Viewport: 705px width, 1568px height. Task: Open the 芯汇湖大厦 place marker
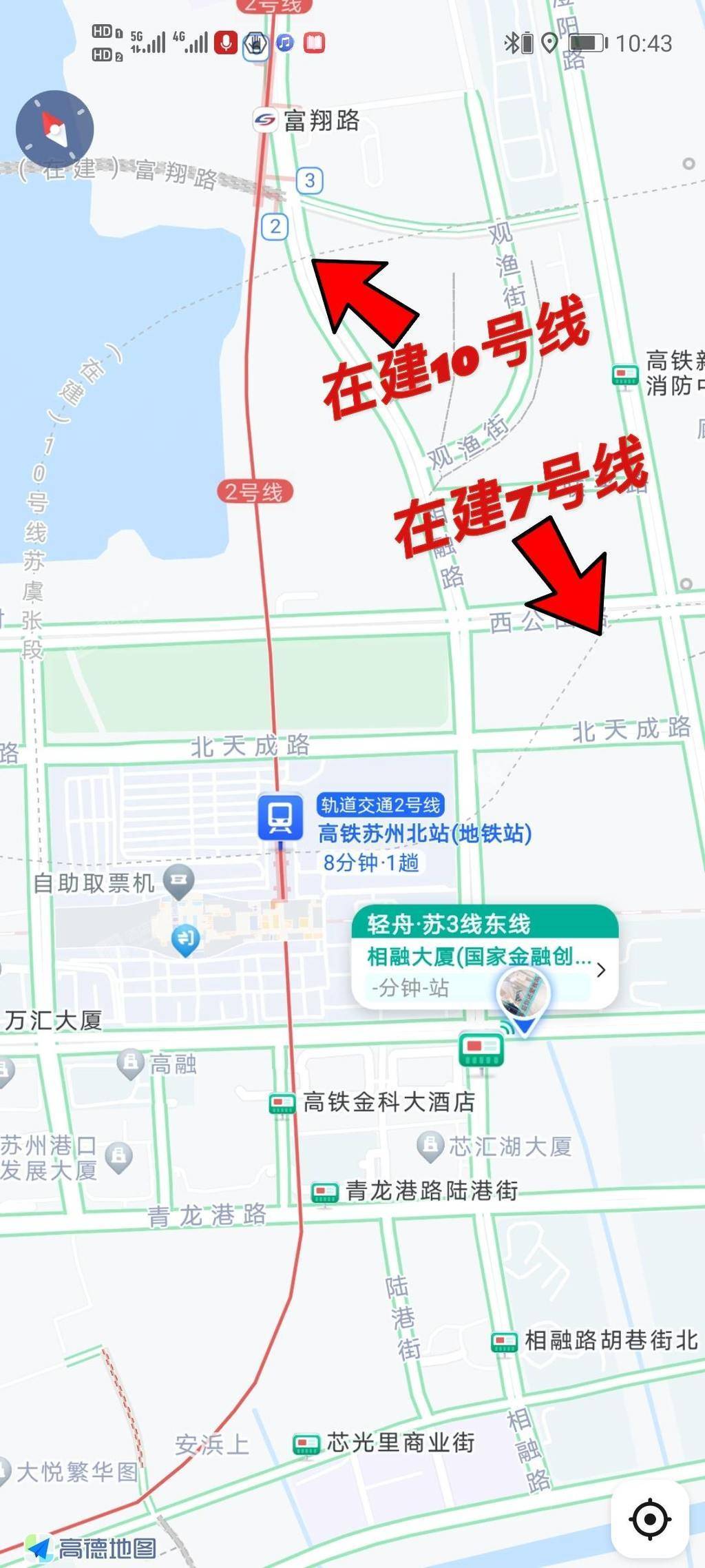coord(430,1146)
